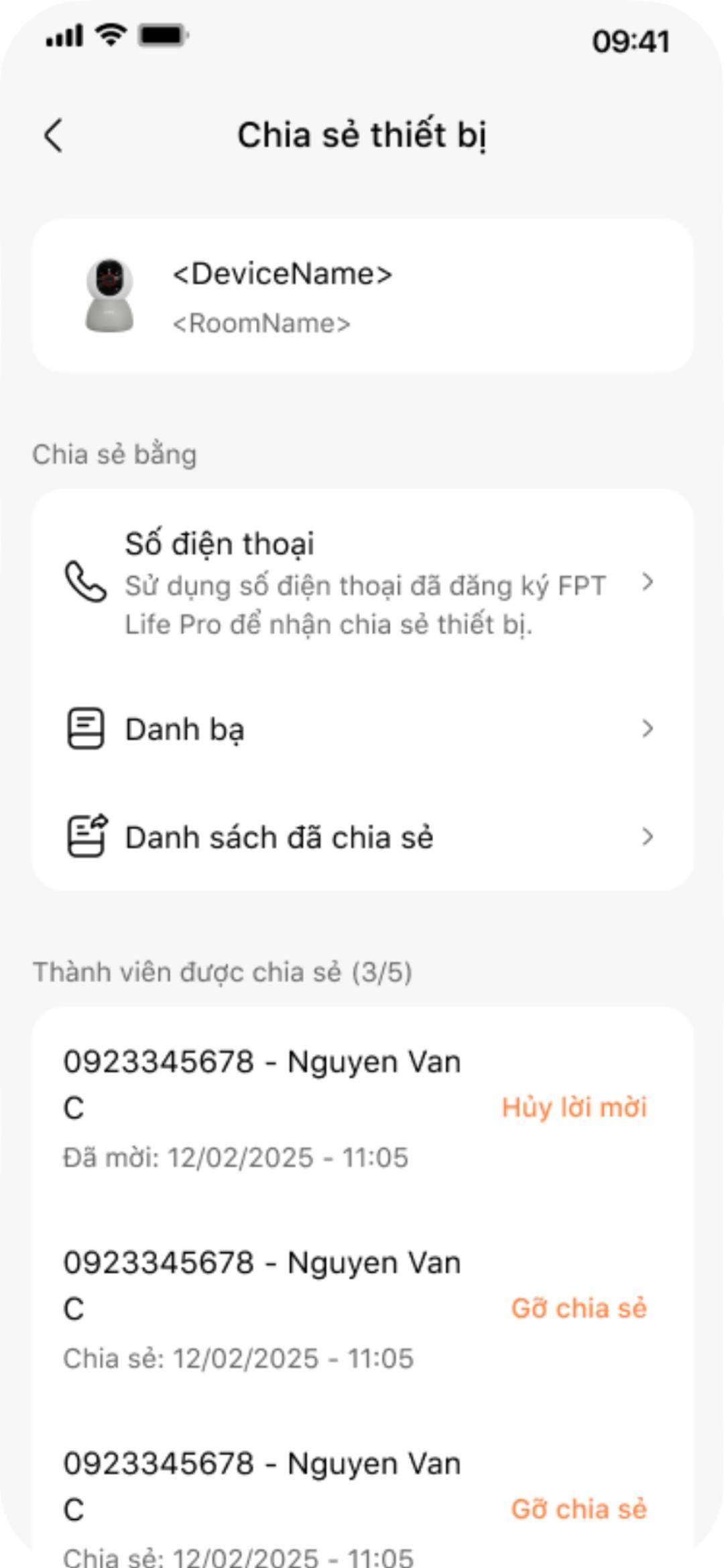Tap the Thành viên được chia sẻ (3/5) counter
Image resolution: width=724 pixels, height=1568 pixels.
coord(223,972)
